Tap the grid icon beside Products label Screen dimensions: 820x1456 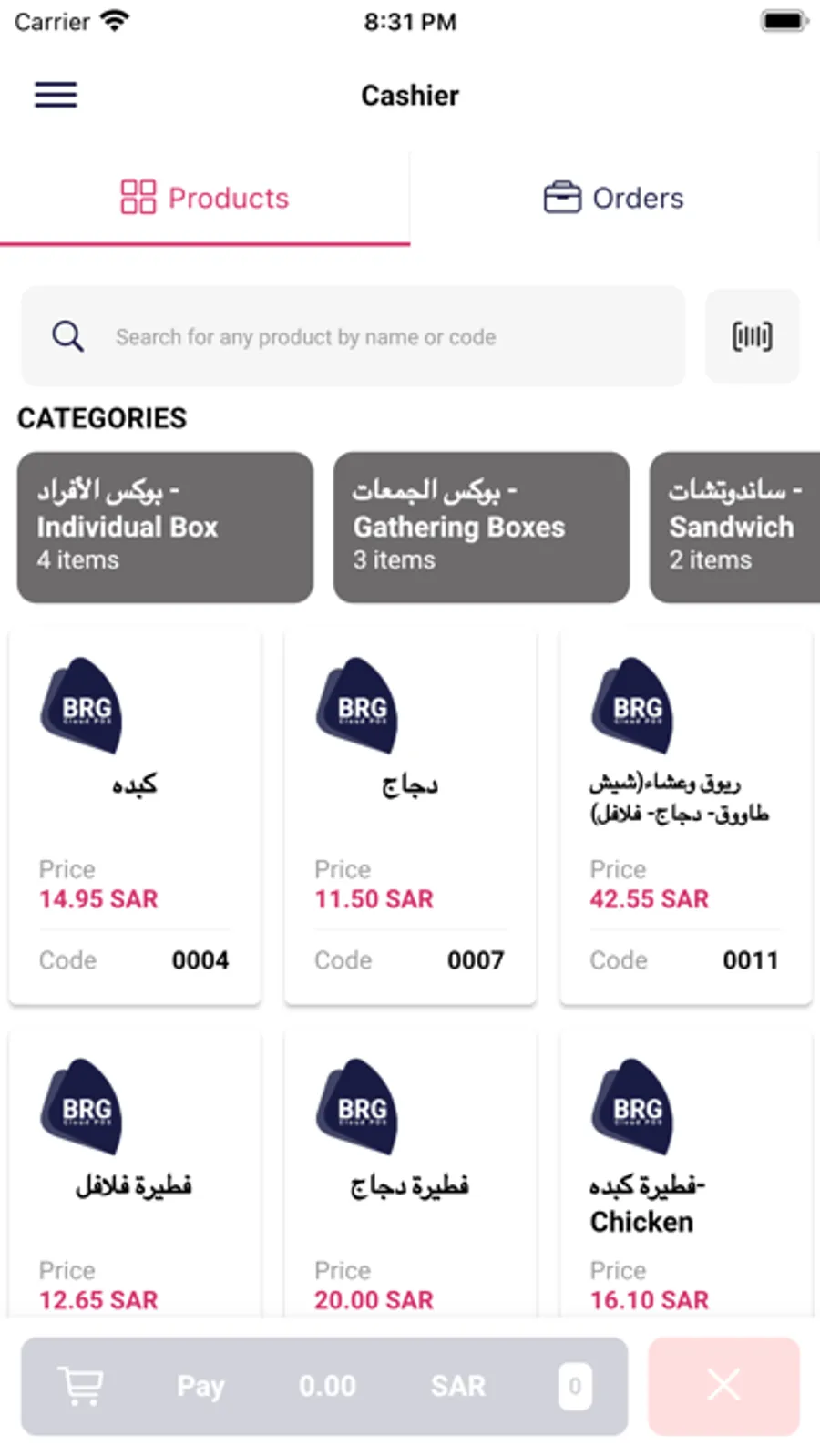pyautogui.click(x=138, y=197)
